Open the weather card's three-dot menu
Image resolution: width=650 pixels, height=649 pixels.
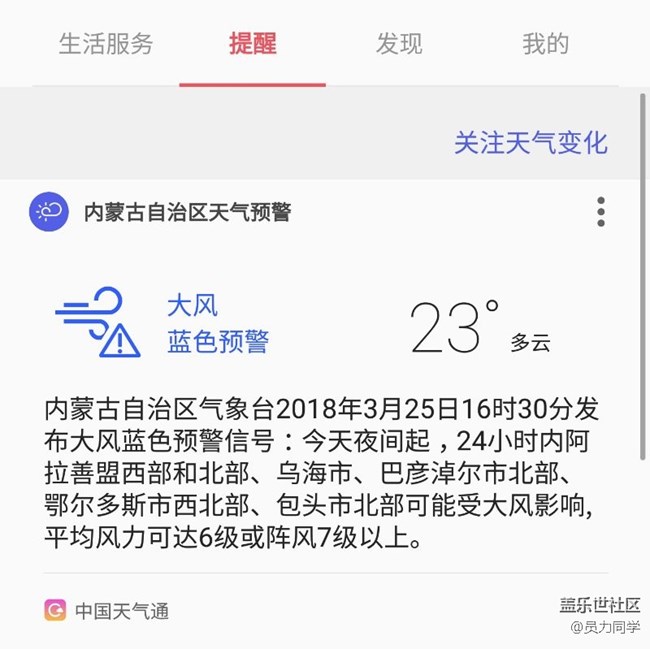click(601, 212)
